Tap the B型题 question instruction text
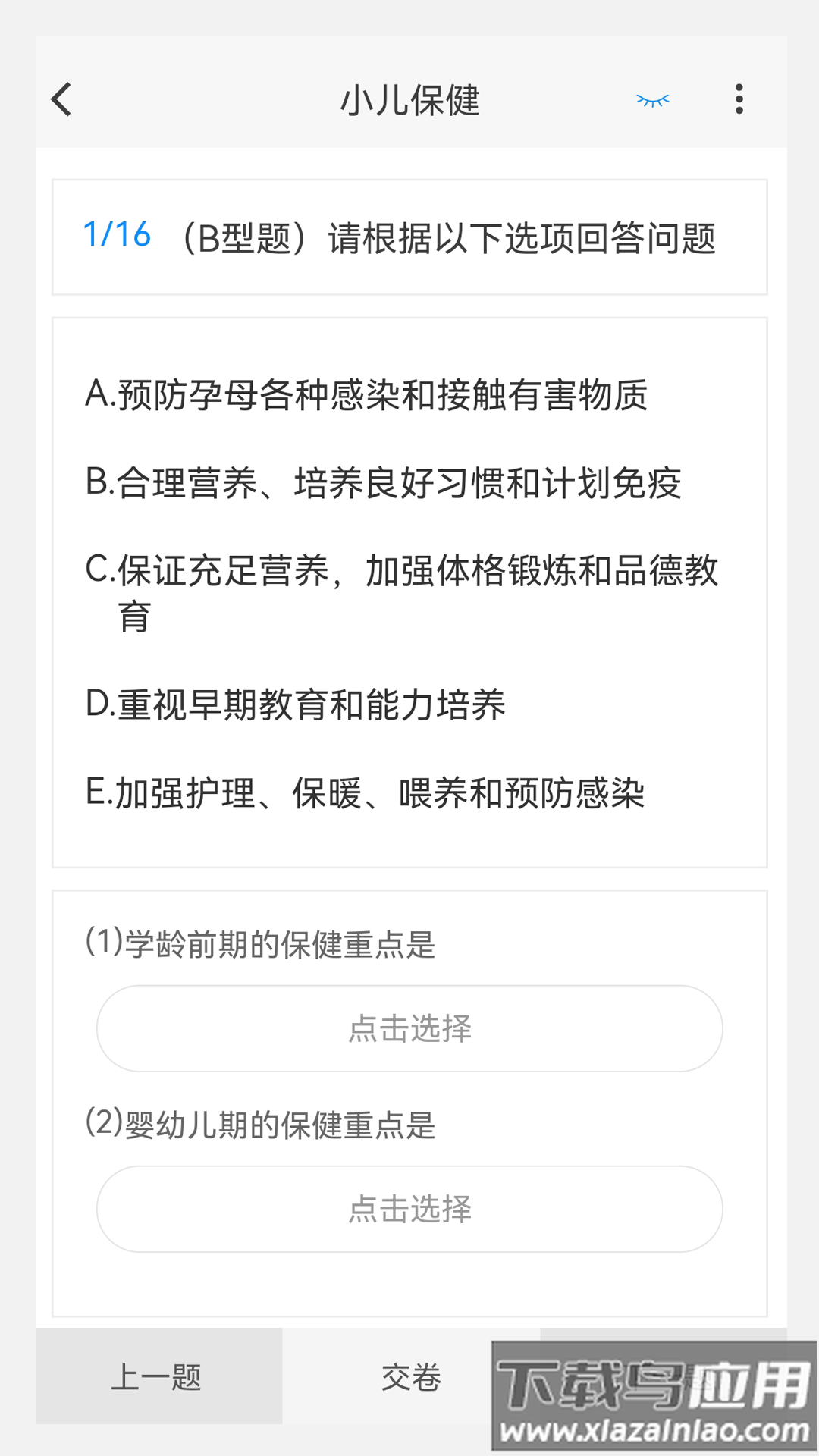 tap(447, 235)
